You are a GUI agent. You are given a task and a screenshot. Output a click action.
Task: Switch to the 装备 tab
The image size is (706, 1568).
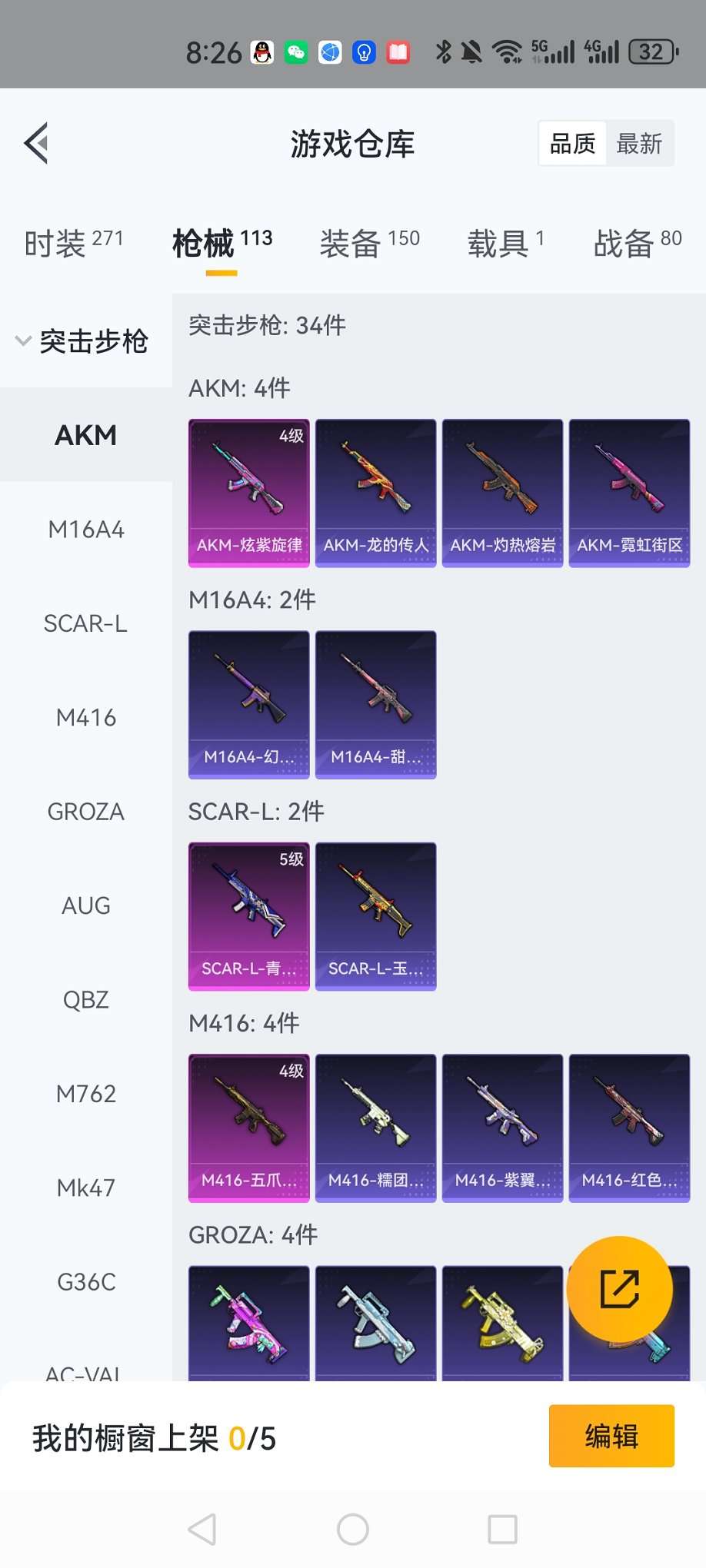click(x=369, y=244)
